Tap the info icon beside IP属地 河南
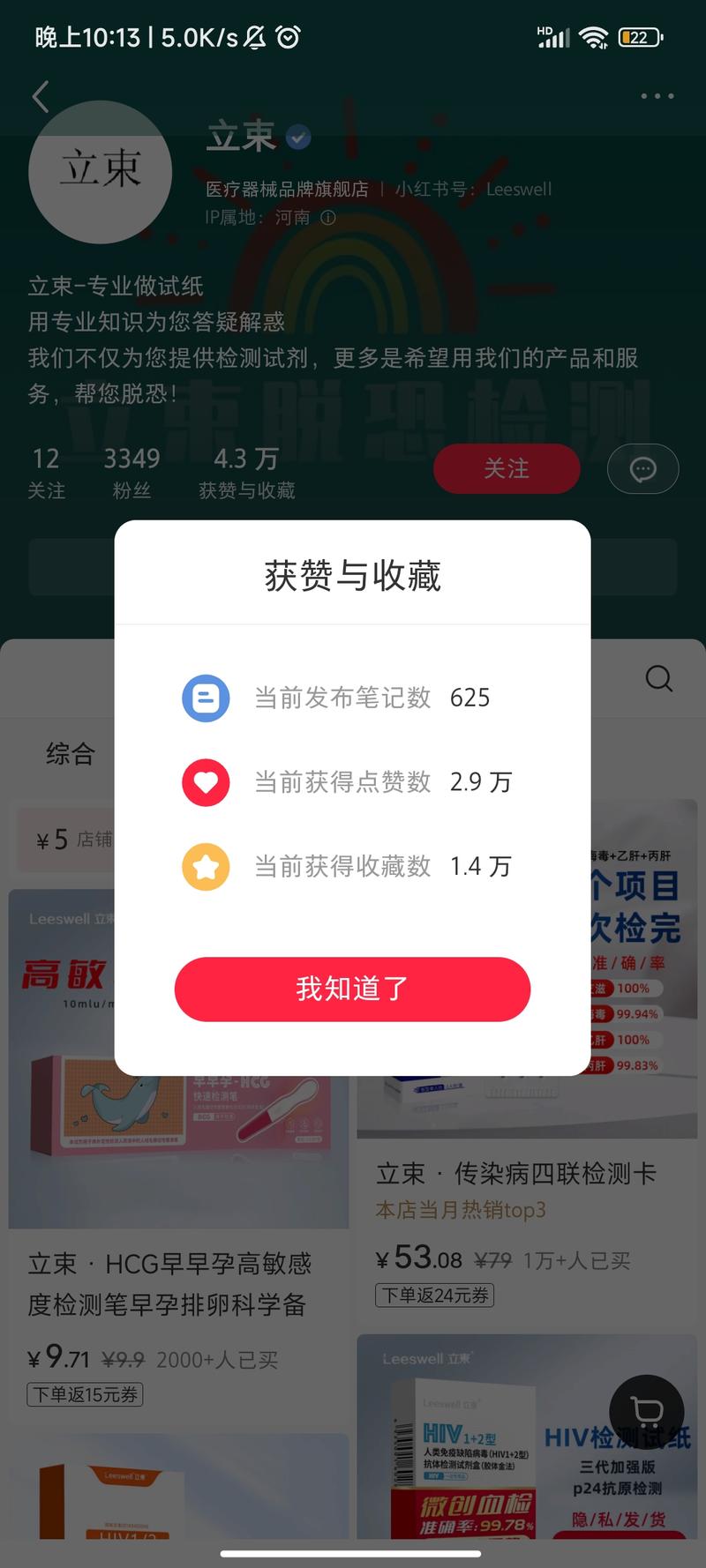The height and width of the screenshot is (1568, 706). (328, 216)
